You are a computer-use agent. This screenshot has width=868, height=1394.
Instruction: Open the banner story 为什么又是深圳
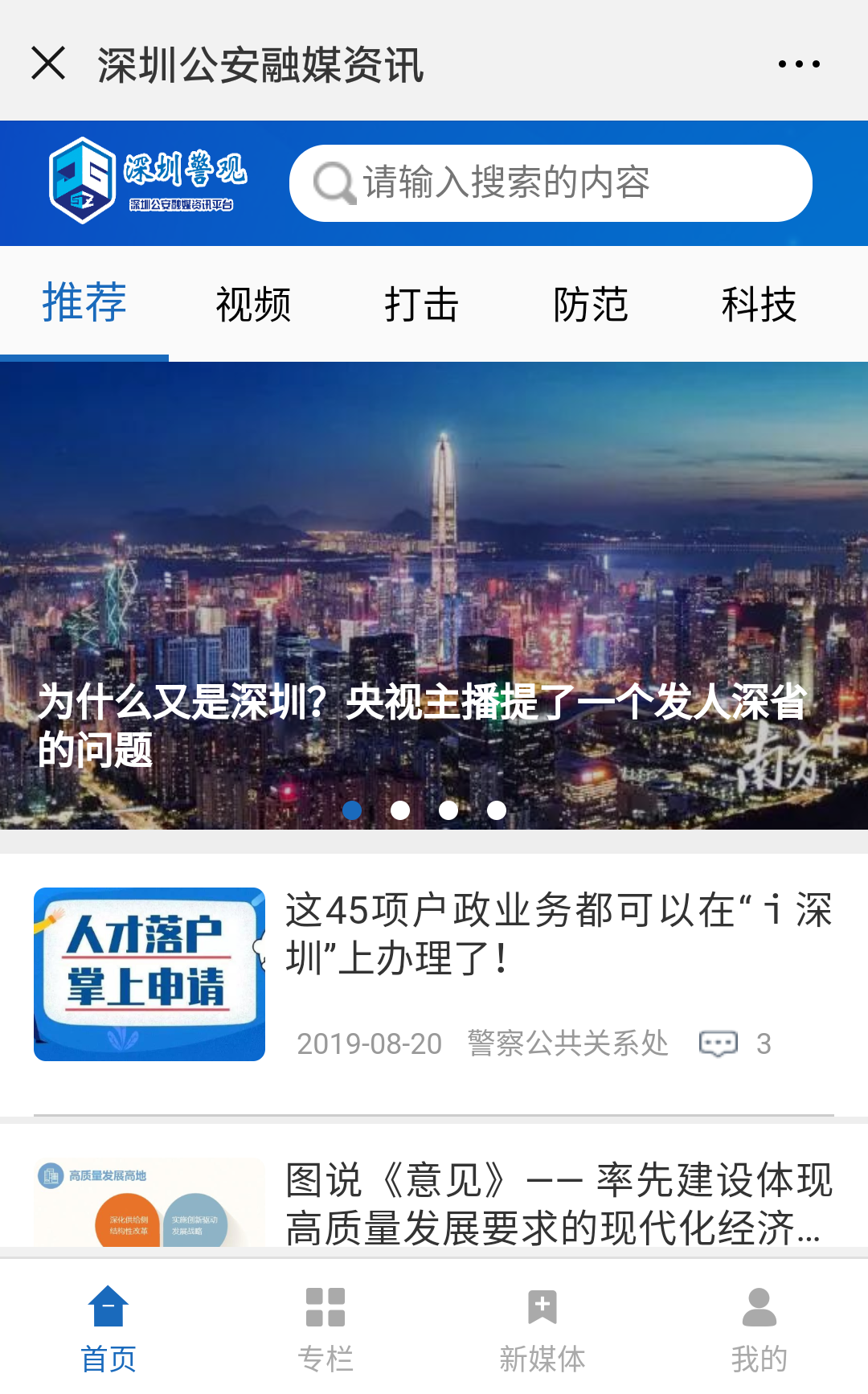434,595
